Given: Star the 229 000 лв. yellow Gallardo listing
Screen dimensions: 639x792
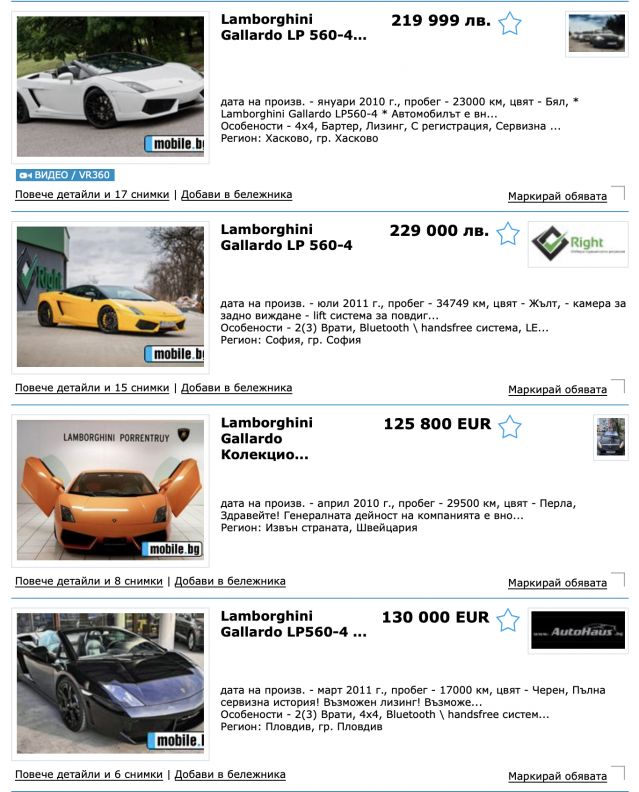Looking at the screenshot, I should click(509, 234).
